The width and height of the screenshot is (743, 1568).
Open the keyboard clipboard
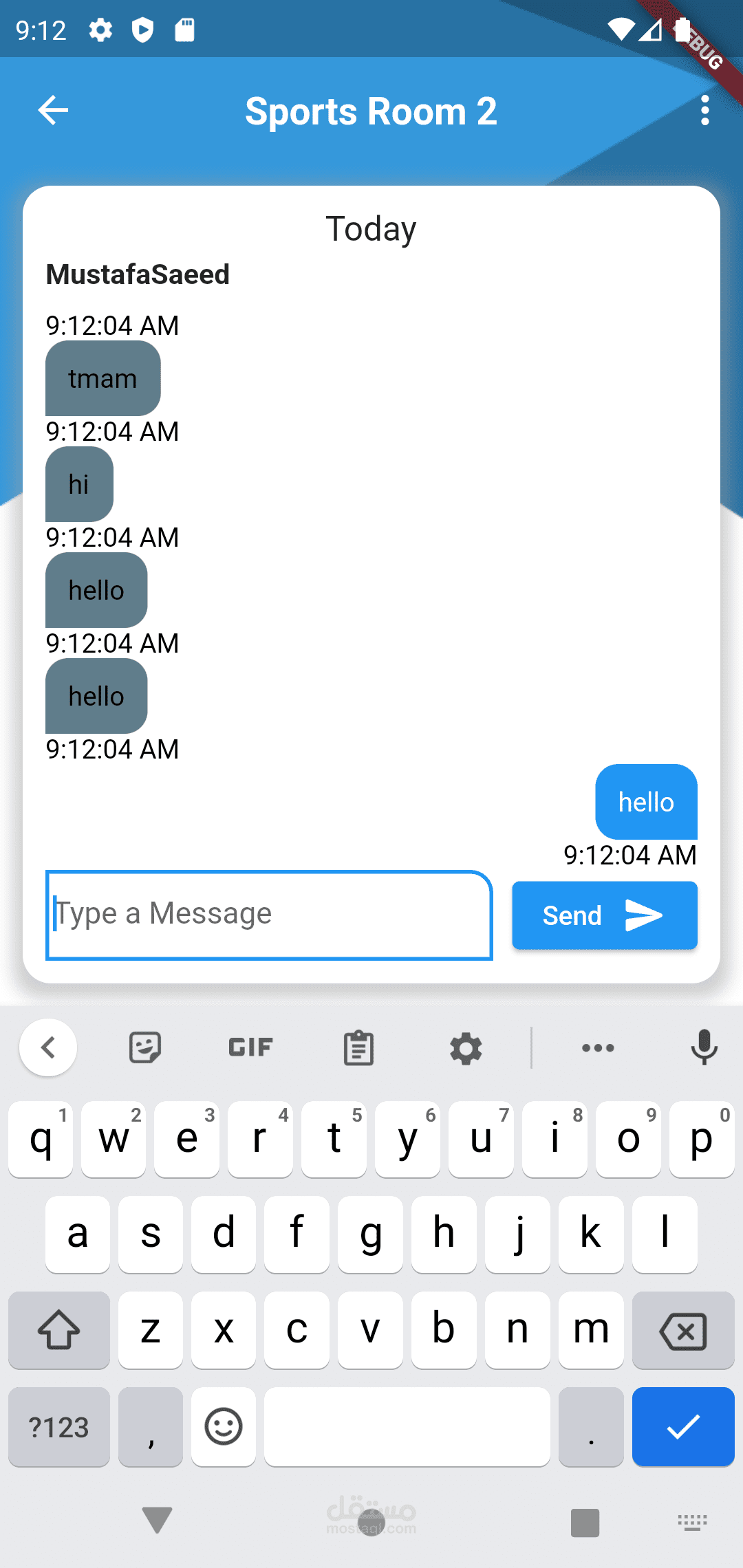tap(358, 1047)
